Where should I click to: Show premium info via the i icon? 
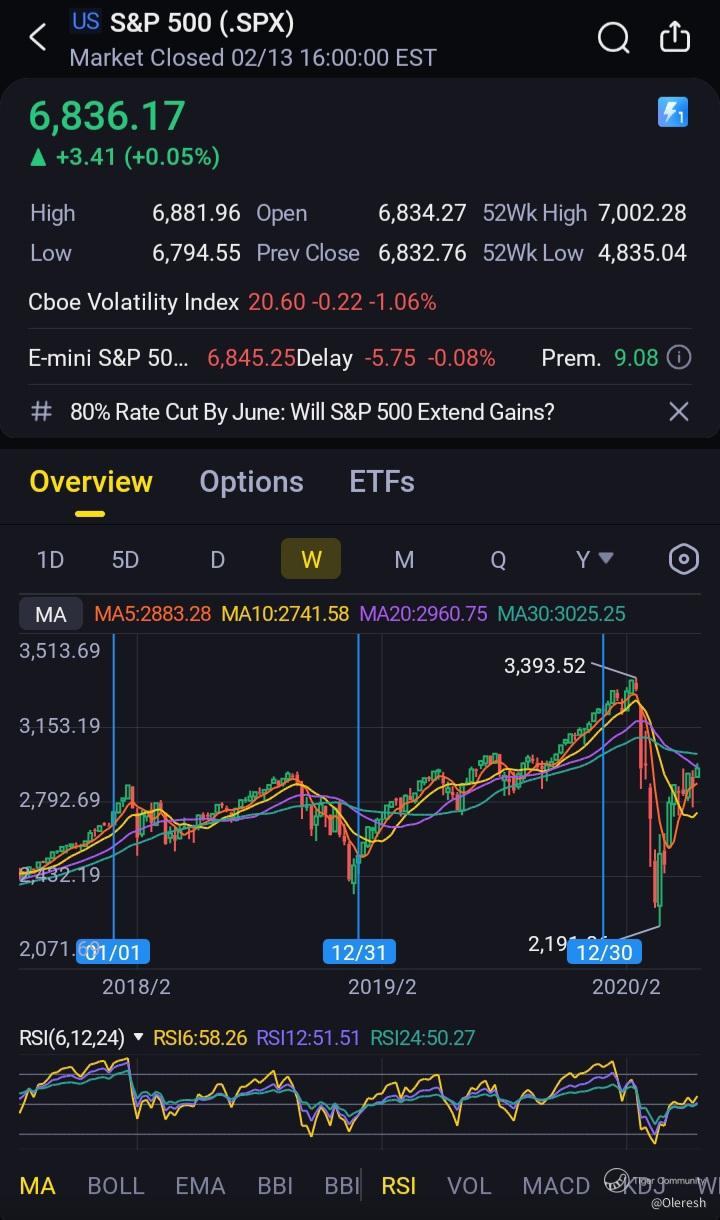click(x=679, y=358)
